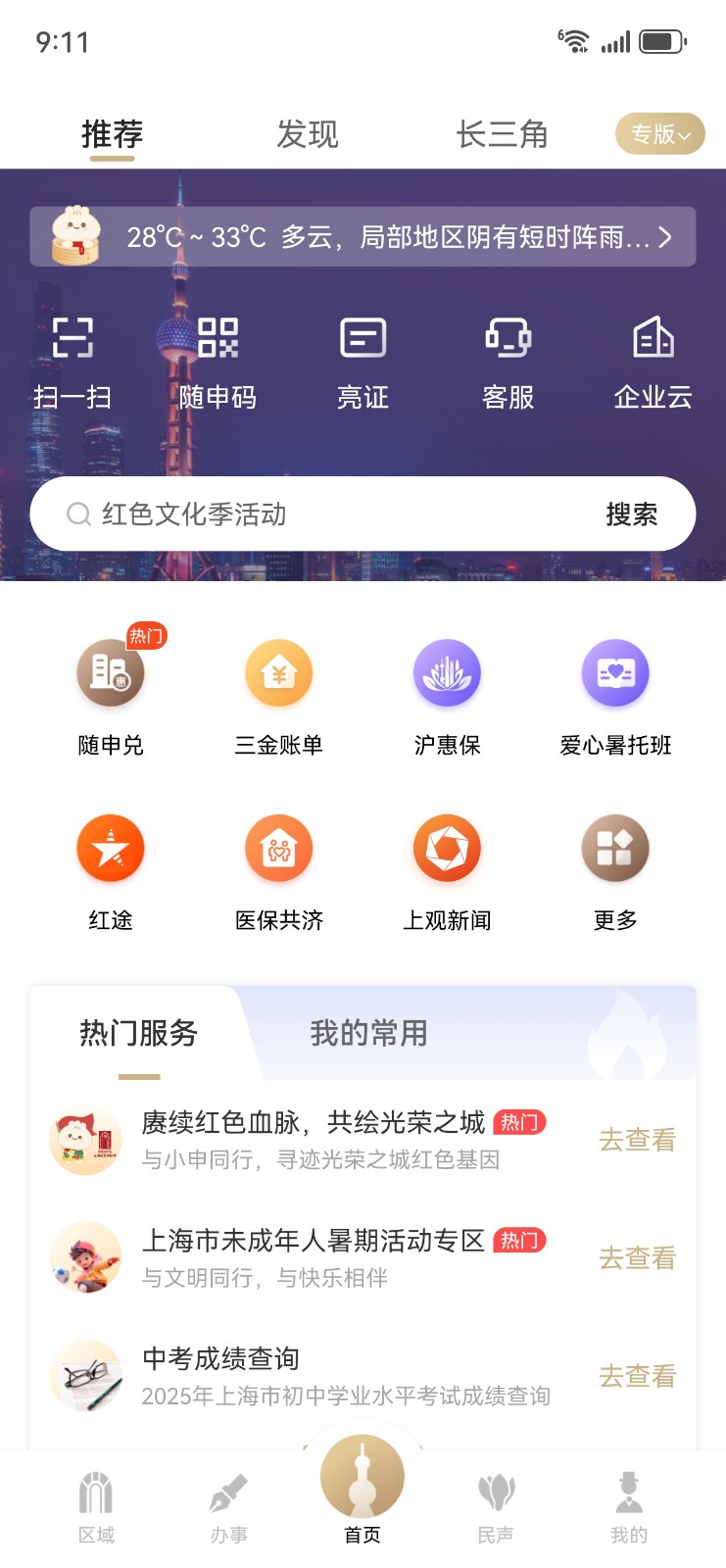Tap the 更多 more services icon
The height and width of the screenshot is (1568, 726).
(615, 848)
